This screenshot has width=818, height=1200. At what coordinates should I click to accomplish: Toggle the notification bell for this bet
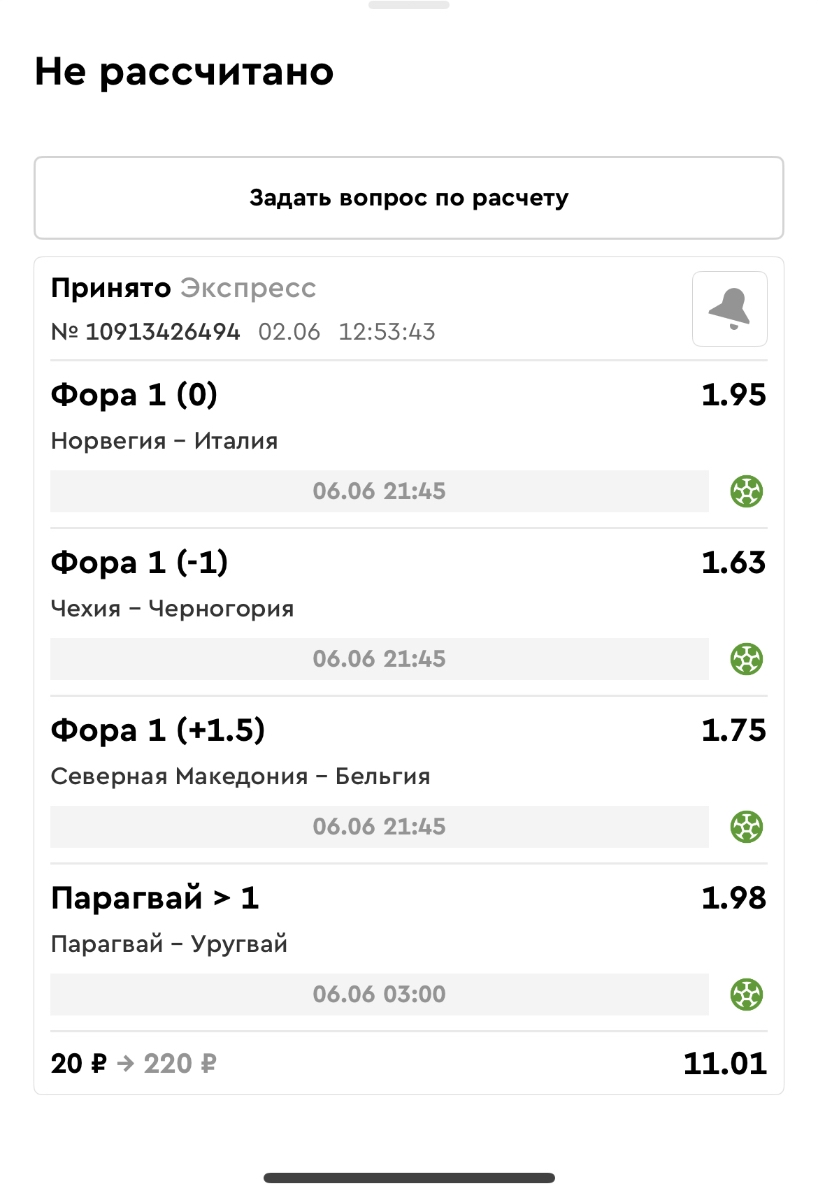click(729, 309)
